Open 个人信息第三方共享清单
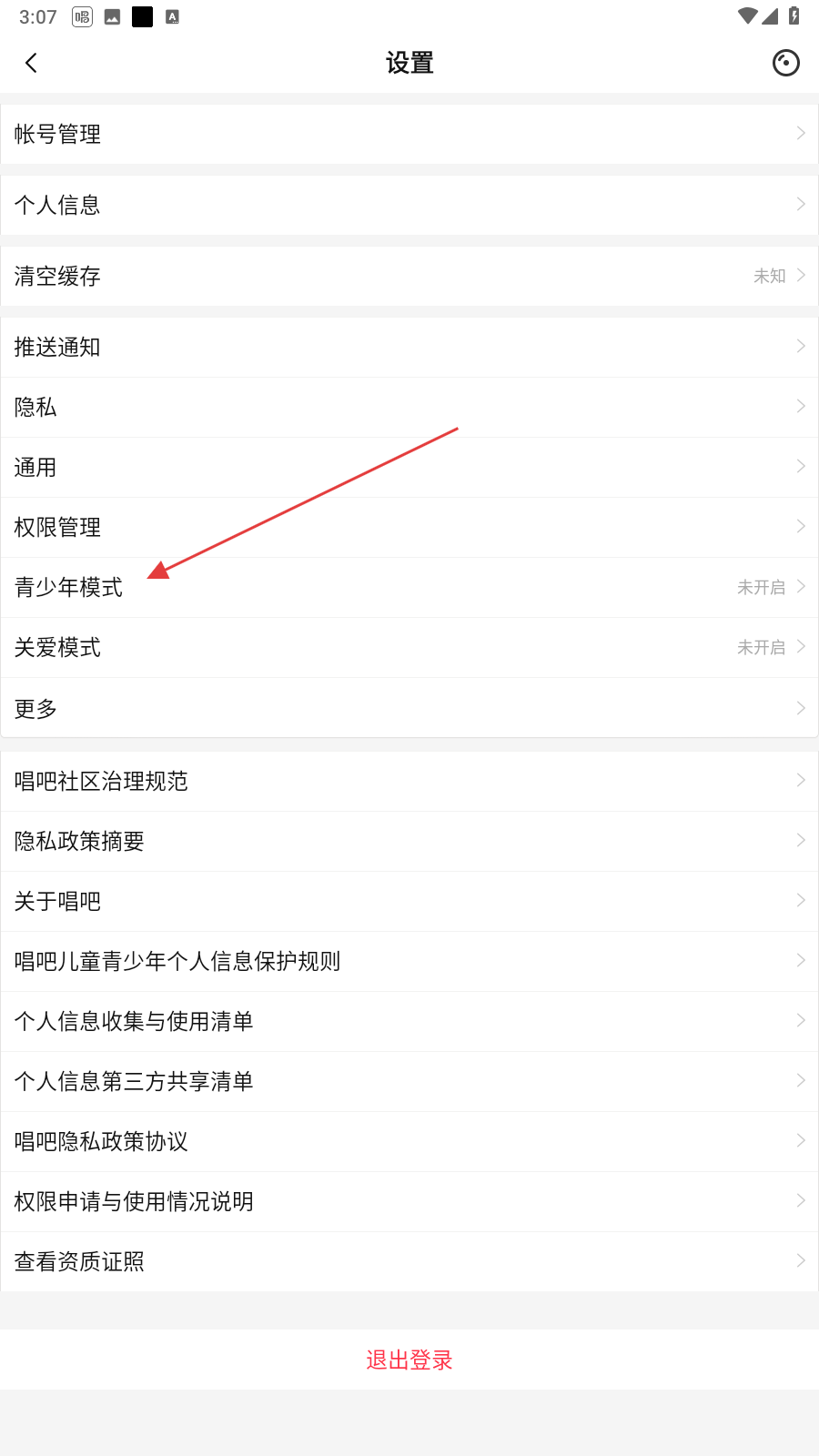This screenshot has height=1456, width=819. (409, 1081)
